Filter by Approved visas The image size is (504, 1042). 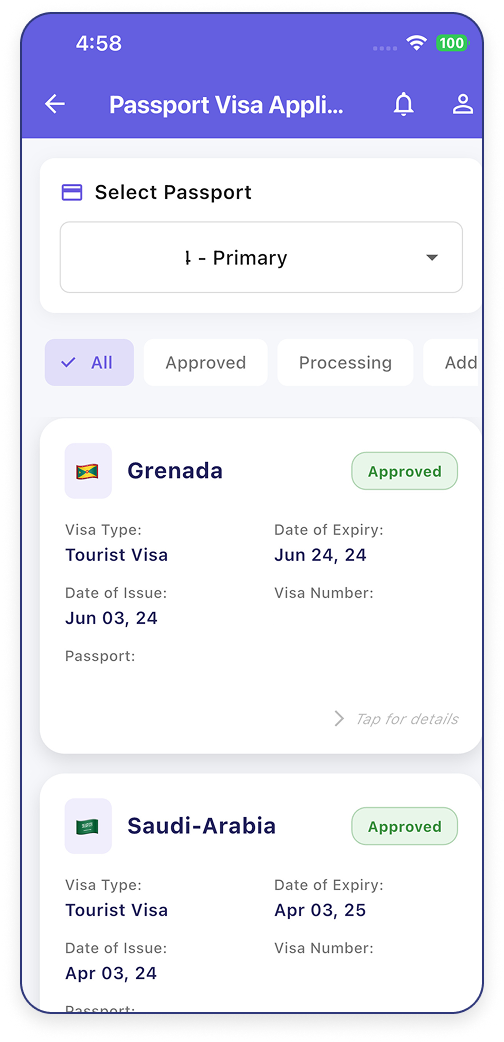[205, 362]
